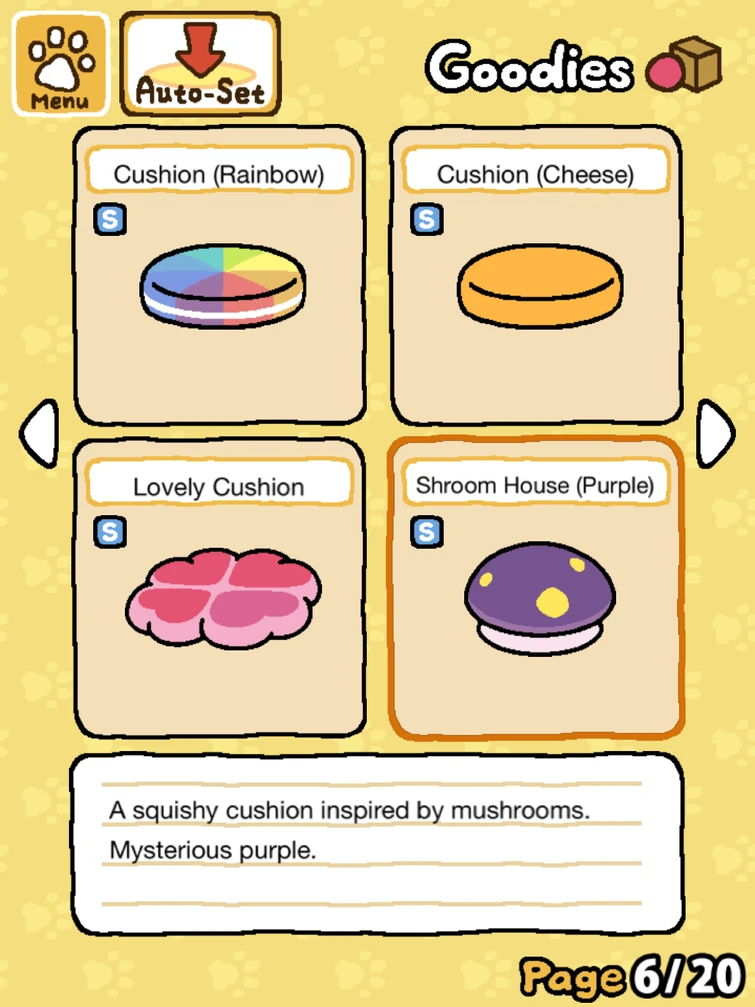The image size is (755, 1007).
Task: Go to the previous goodies page
Action: pos(38,432)
